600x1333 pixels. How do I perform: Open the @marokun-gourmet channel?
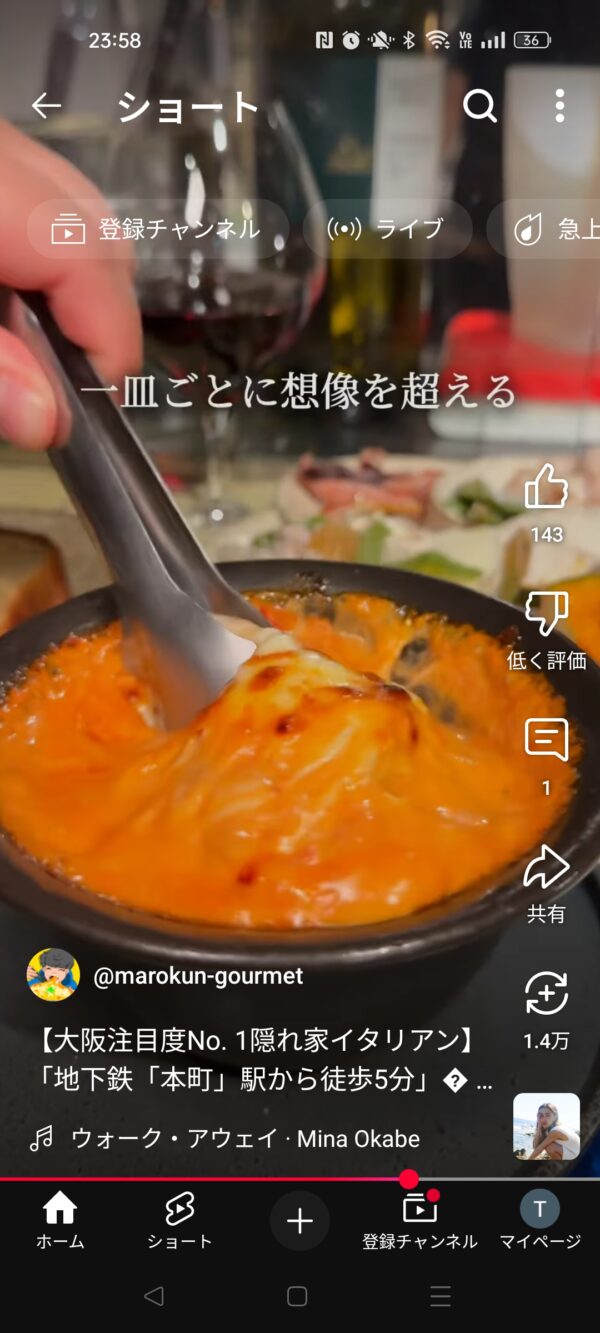tap(198, 976)
